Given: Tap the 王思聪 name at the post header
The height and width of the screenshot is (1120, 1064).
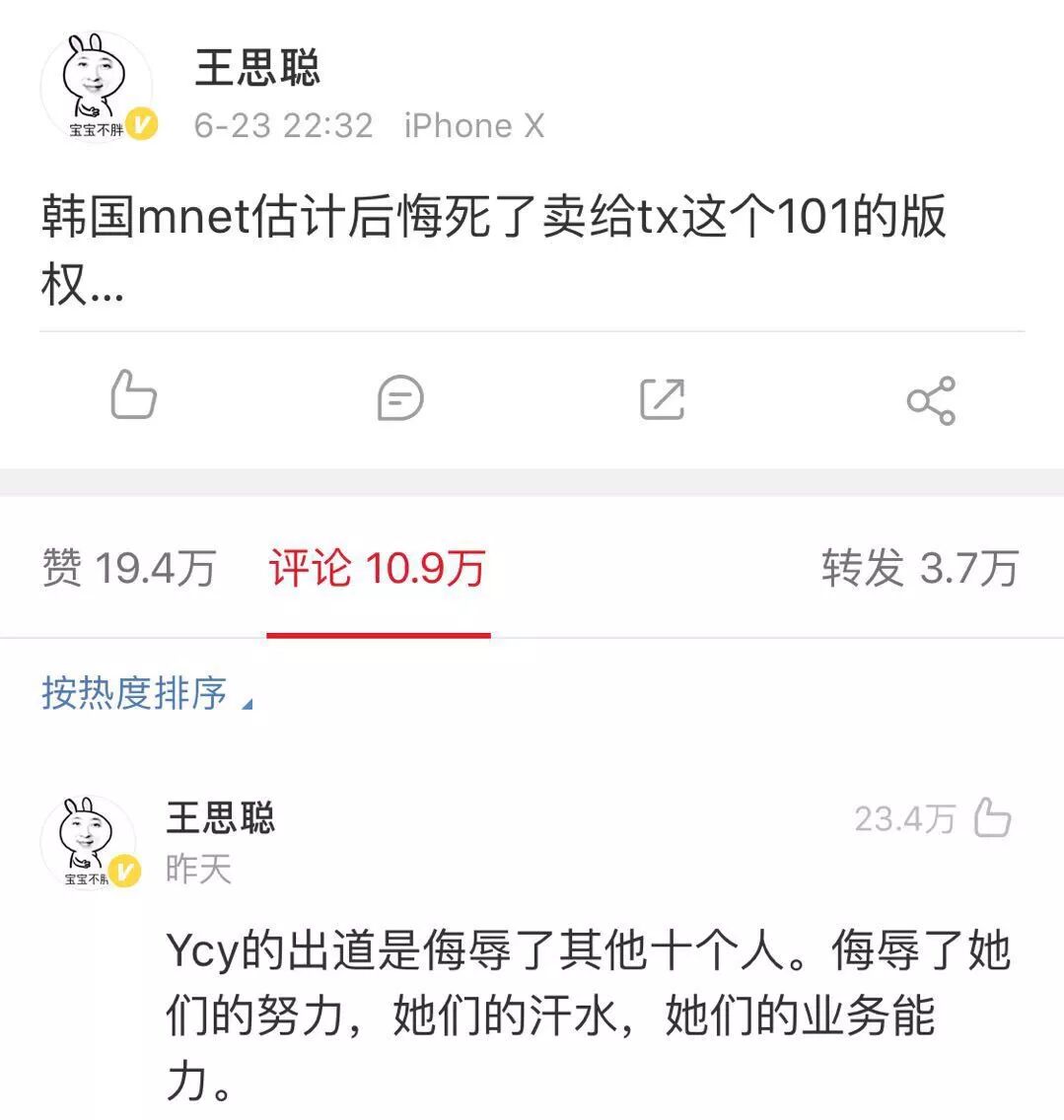Looking at the screenshot, I should click(x=257, y=69).
